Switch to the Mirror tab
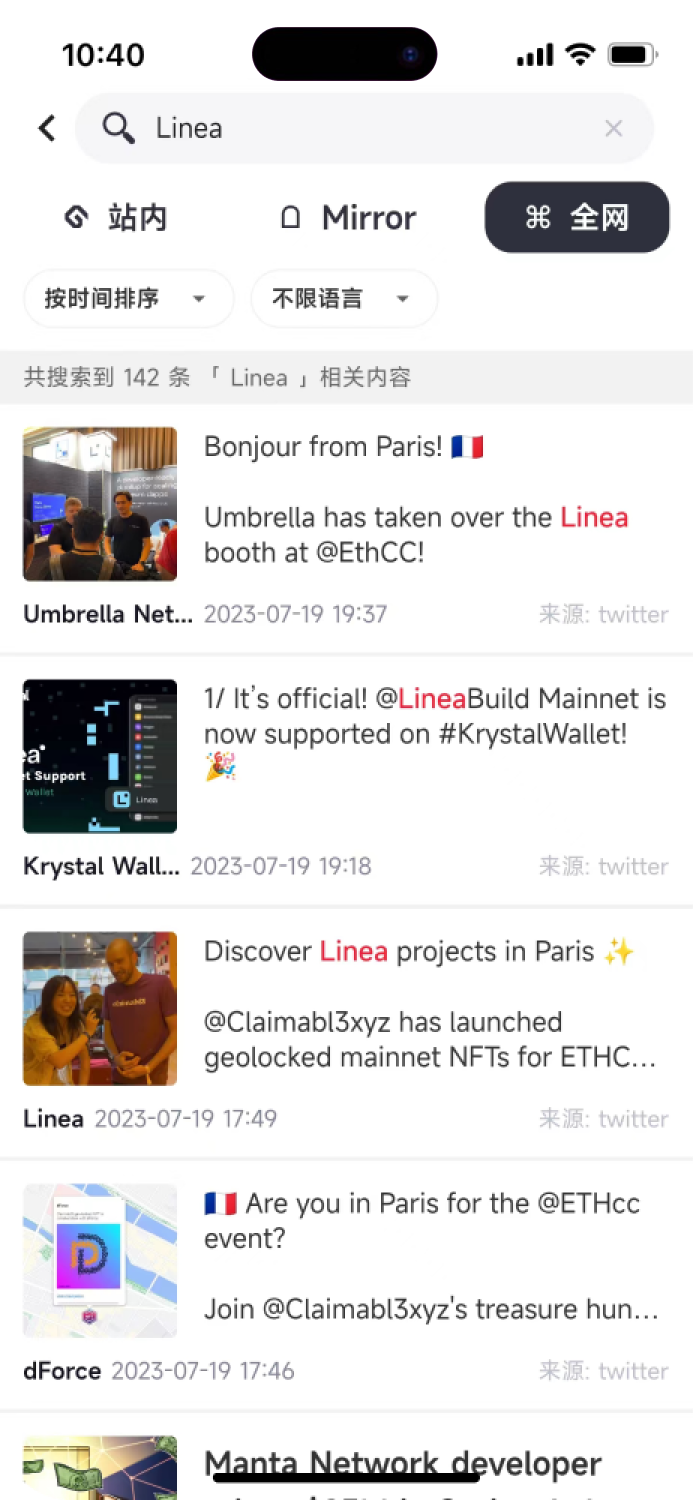Image resolution: width=693 pixels, height=1500 pixels. coord(348,217)
